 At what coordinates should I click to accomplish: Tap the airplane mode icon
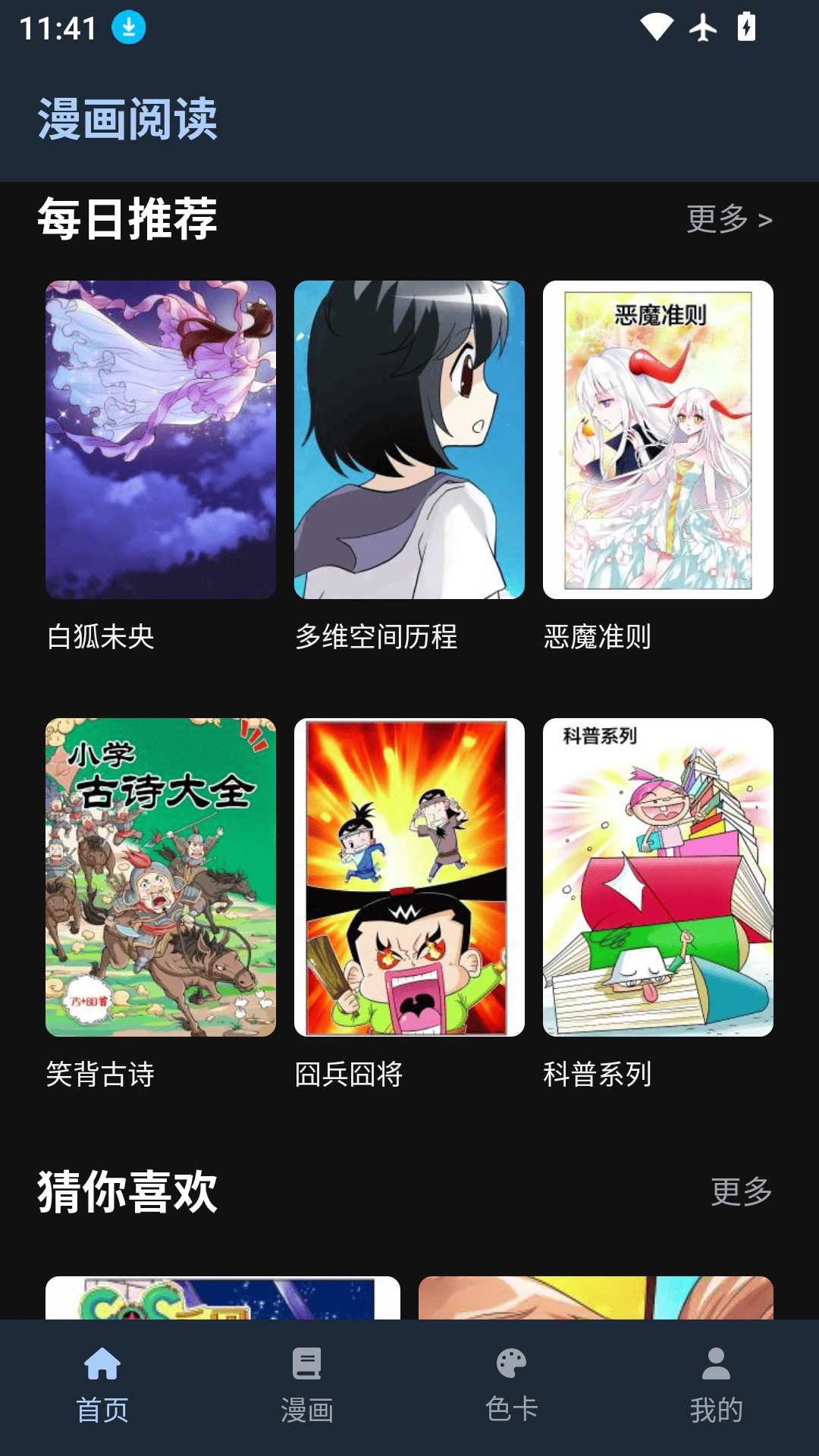tap(704, 29)
